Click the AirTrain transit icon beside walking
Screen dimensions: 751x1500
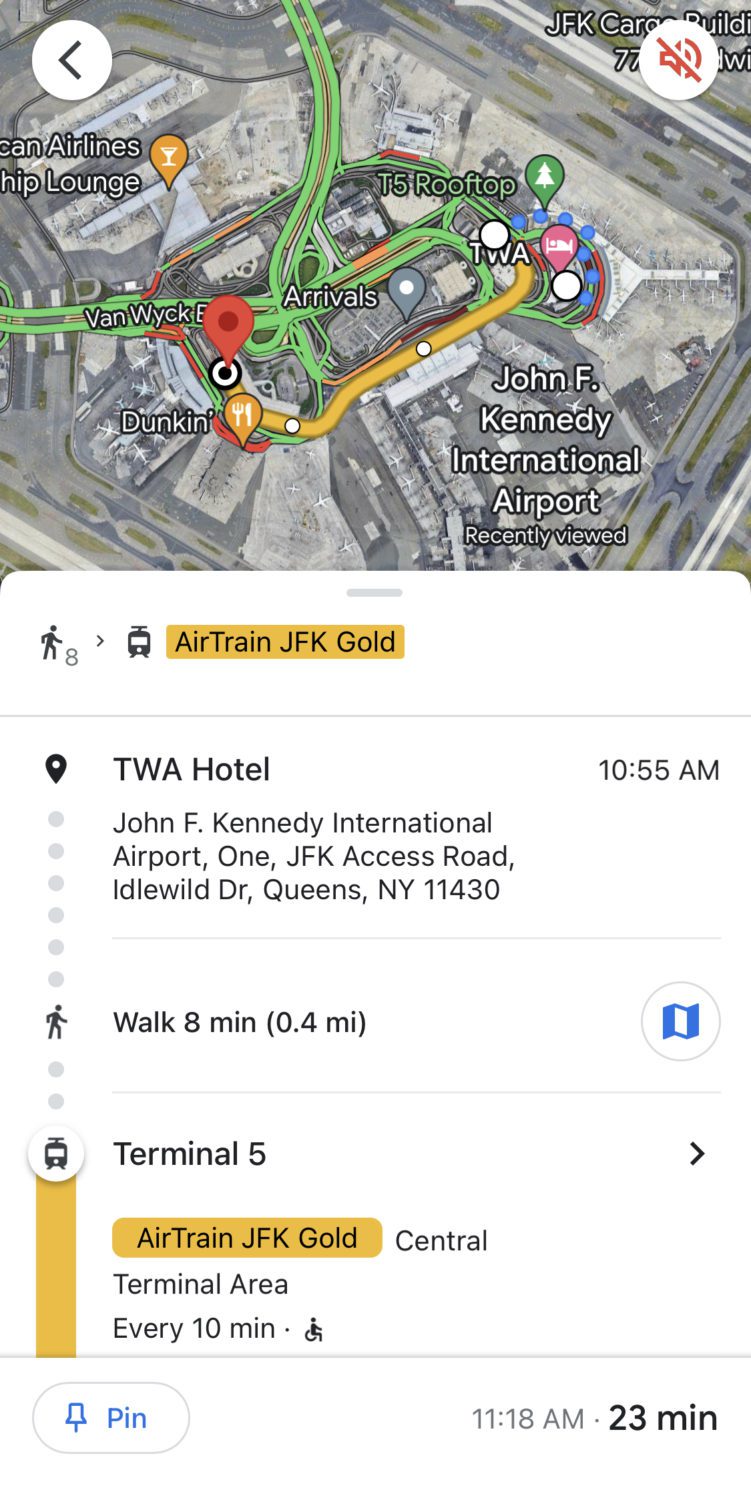tap(138, 641)
